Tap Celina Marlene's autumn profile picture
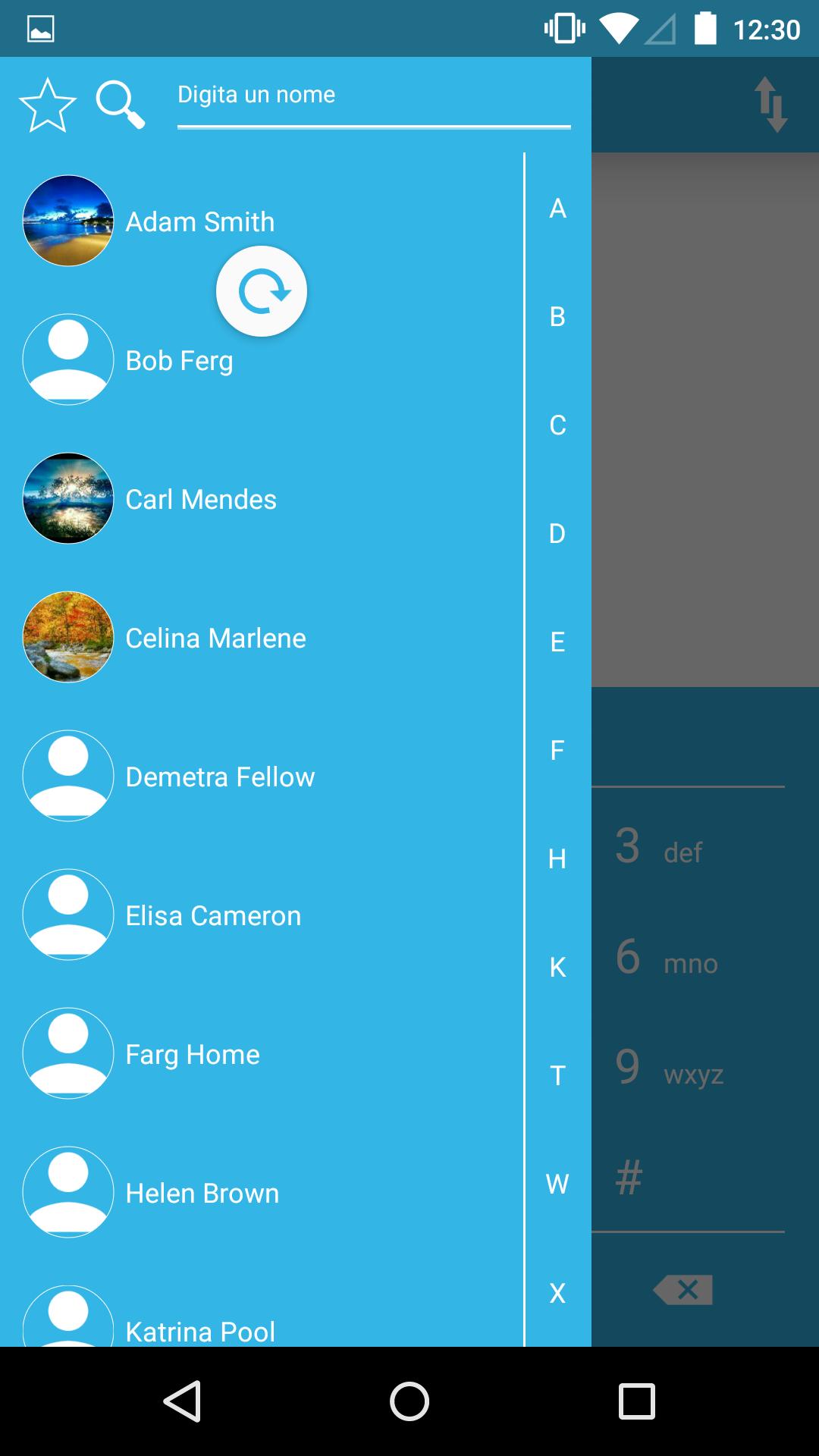Image resolution: width=819 pixels, height=1456 pixels. coord(67,637)
